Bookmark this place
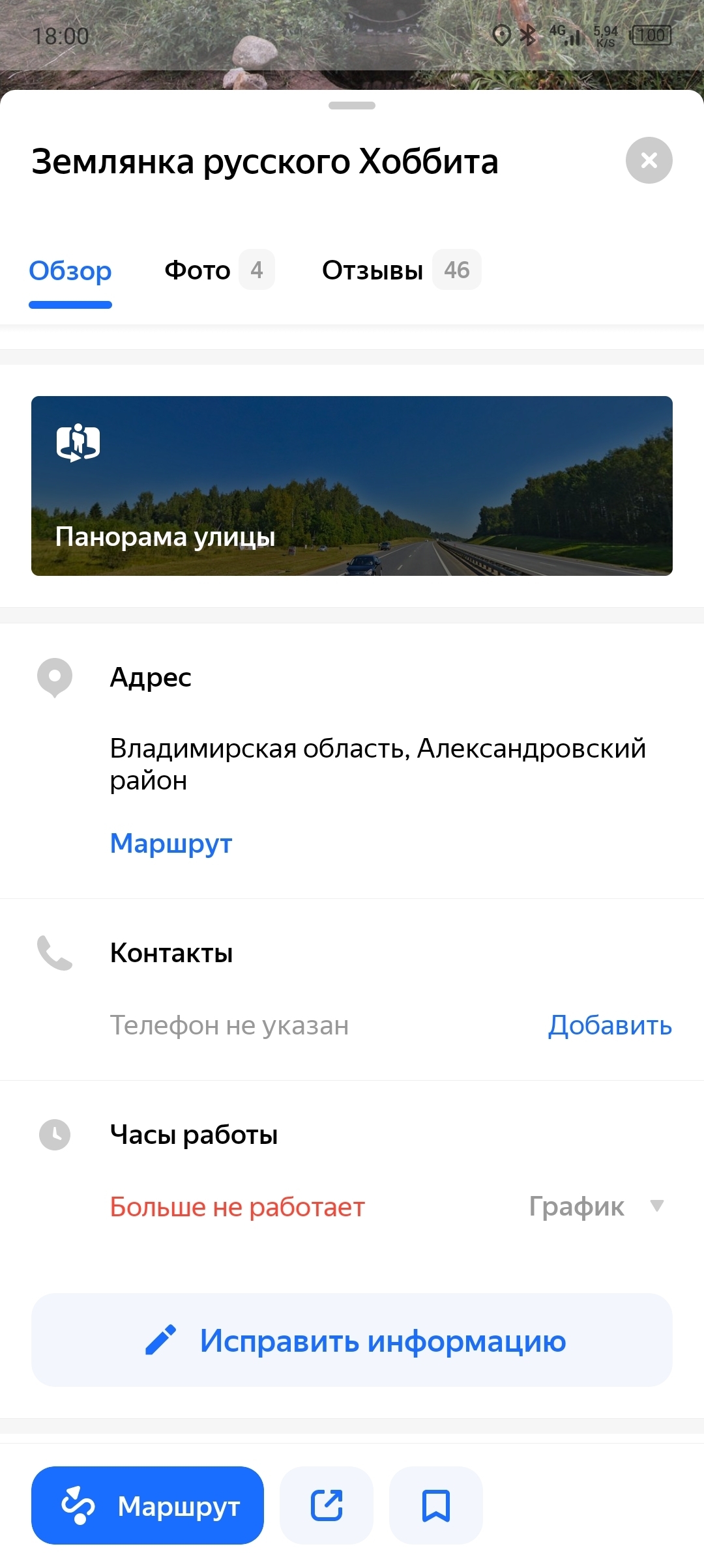704x1568 pixels. coord(436,1505)
